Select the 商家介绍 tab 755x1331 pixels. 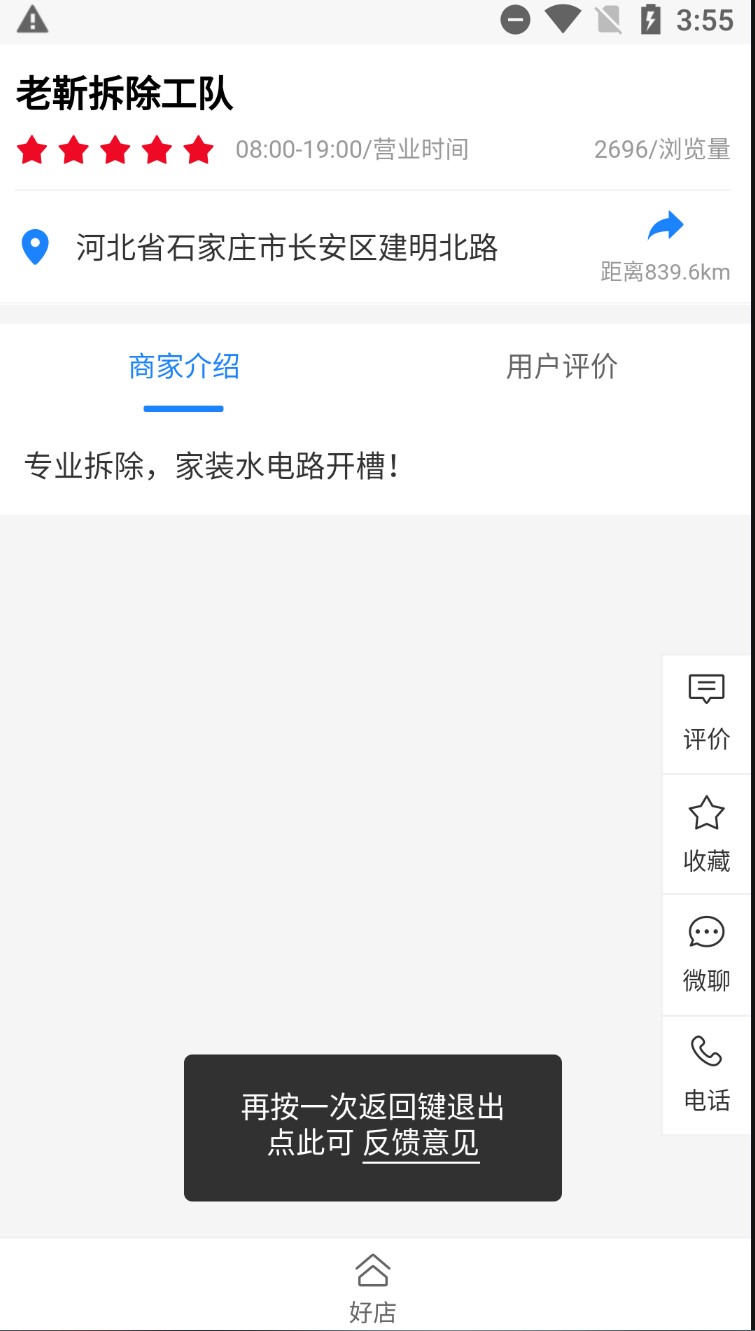coord(184,367)
